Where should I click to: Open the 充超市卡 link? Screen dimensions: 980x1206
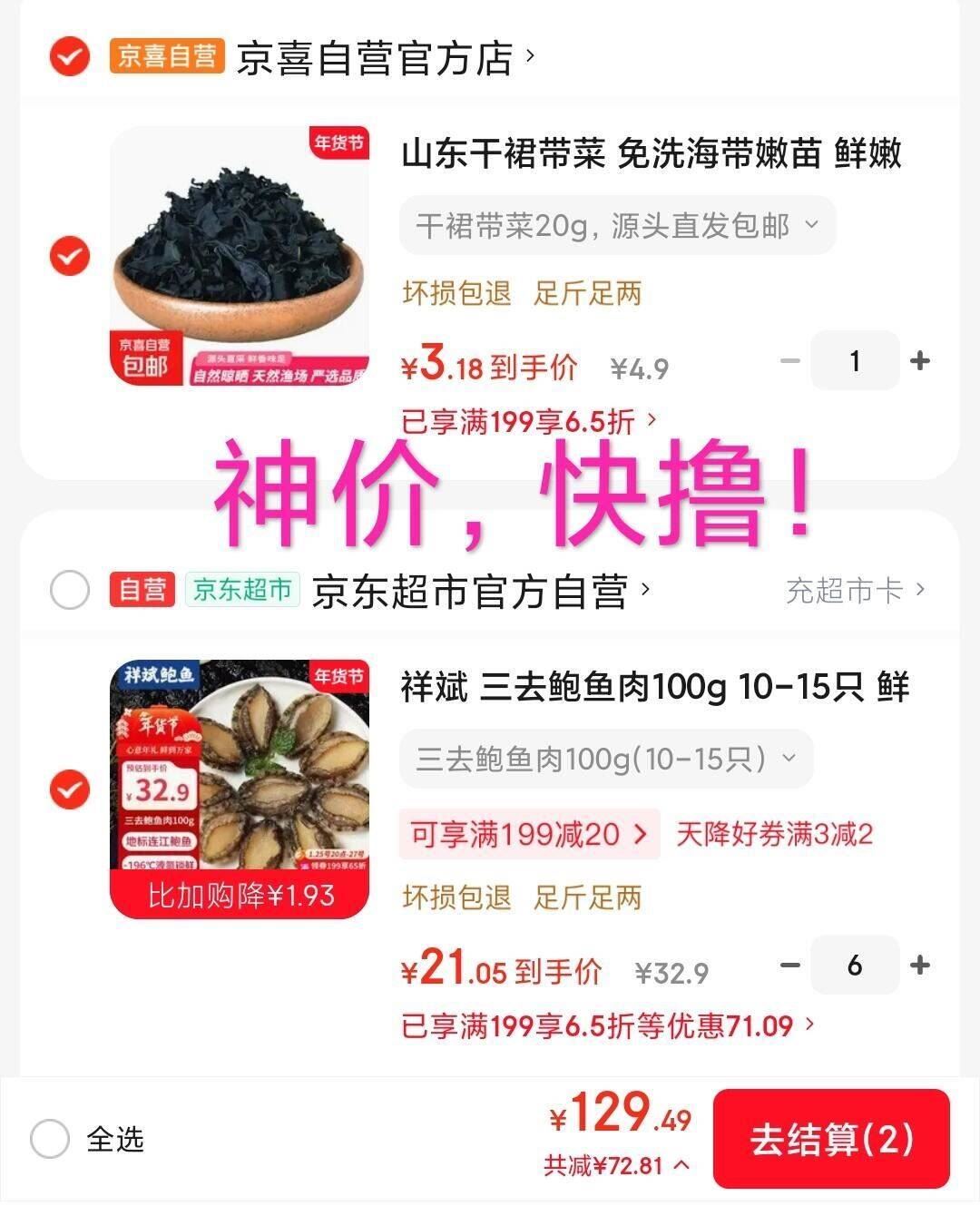855,591
